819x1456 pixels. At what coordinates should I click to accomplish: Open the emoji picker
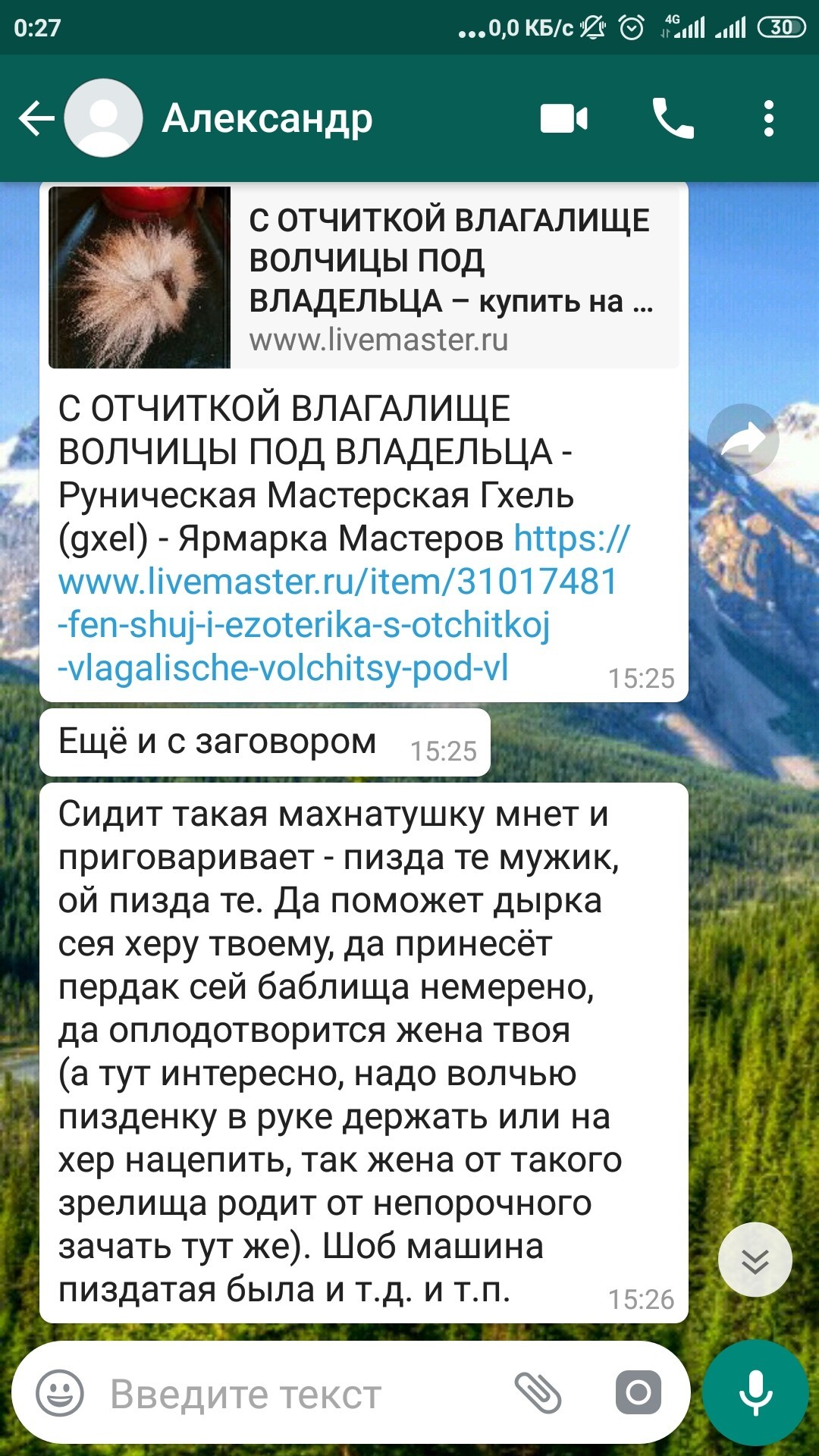[60, 1393]
